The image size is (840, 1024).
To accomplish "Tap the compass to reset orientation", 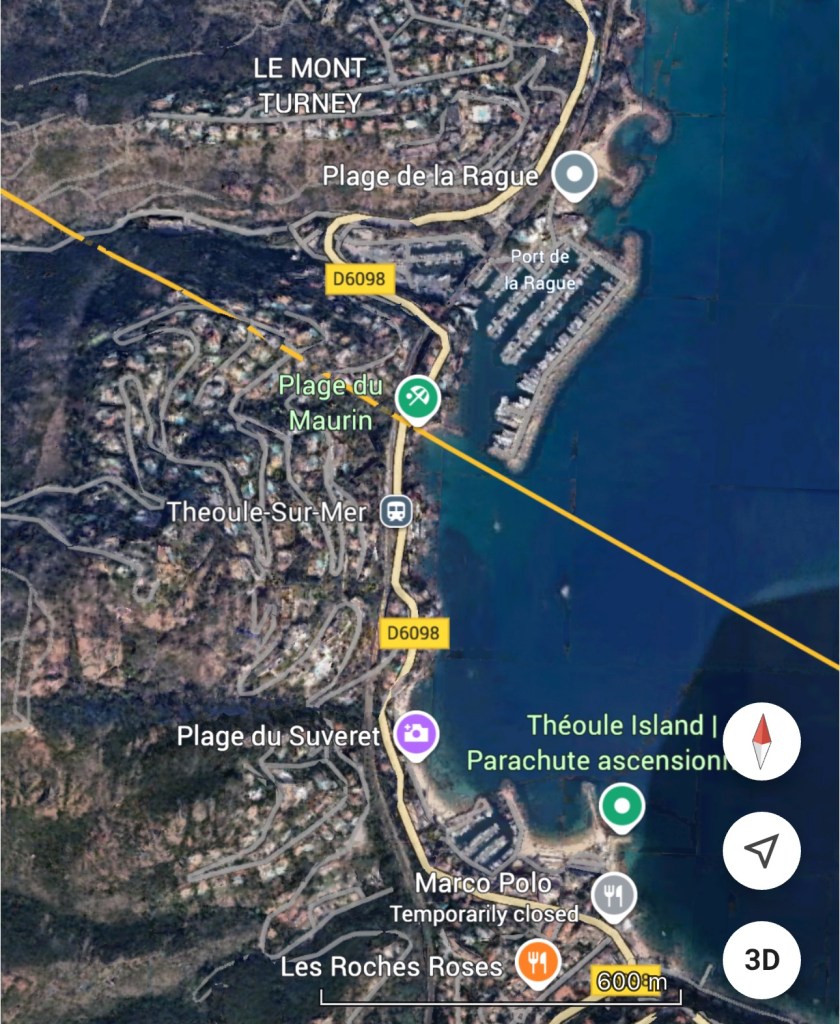I will click(x=761, y=741).
